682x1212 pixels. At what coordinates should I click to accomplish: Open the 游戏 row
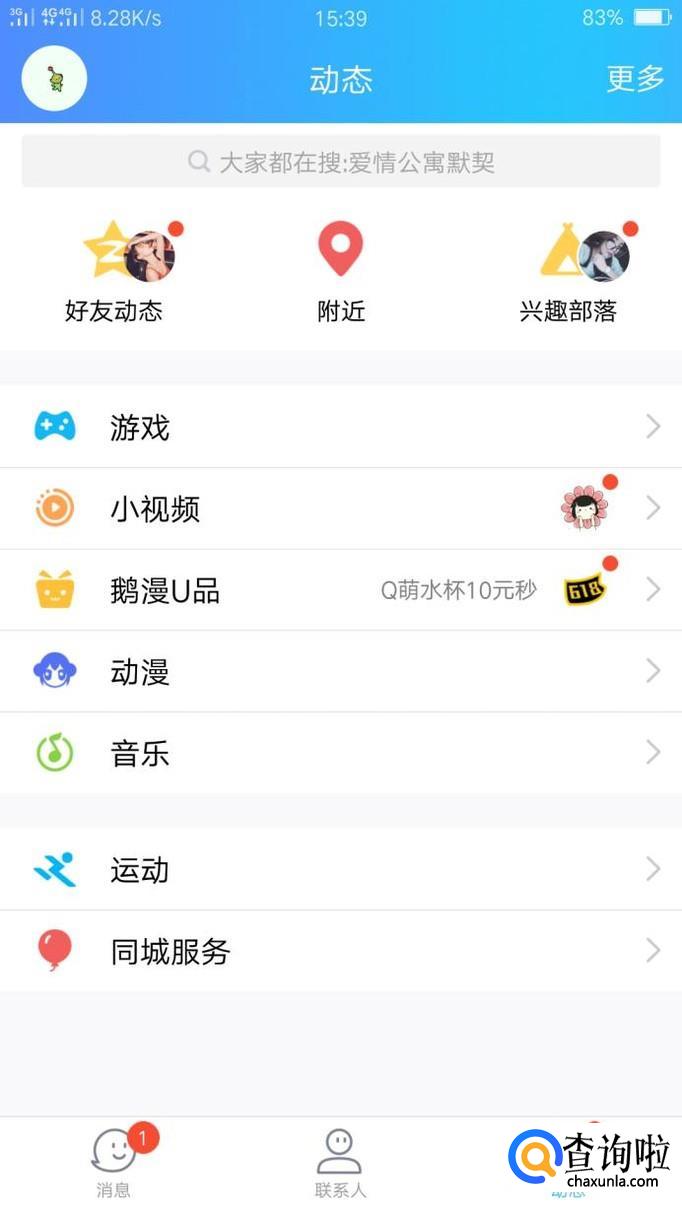pos(341,427)
